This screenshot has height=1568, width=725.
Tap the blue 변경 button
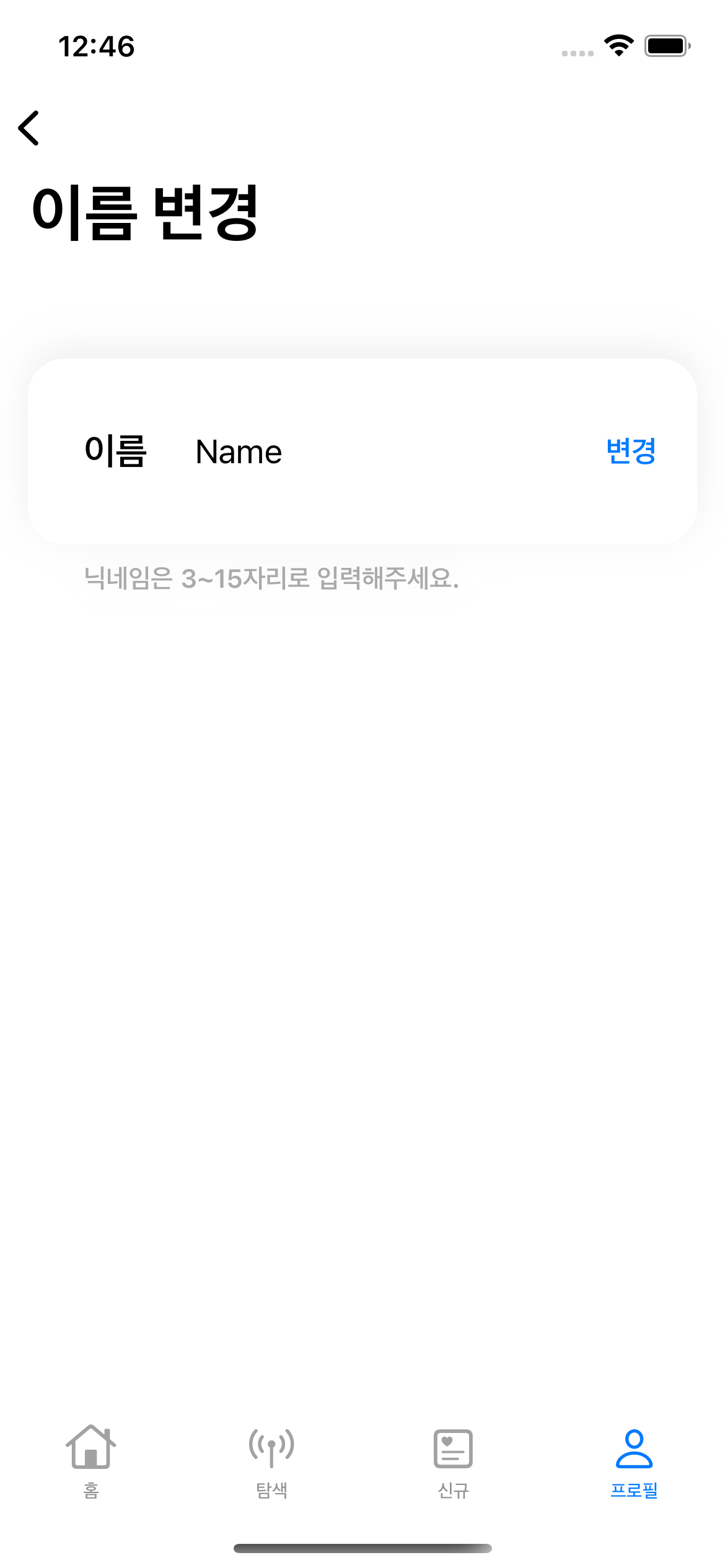click(x=631, y=451)
